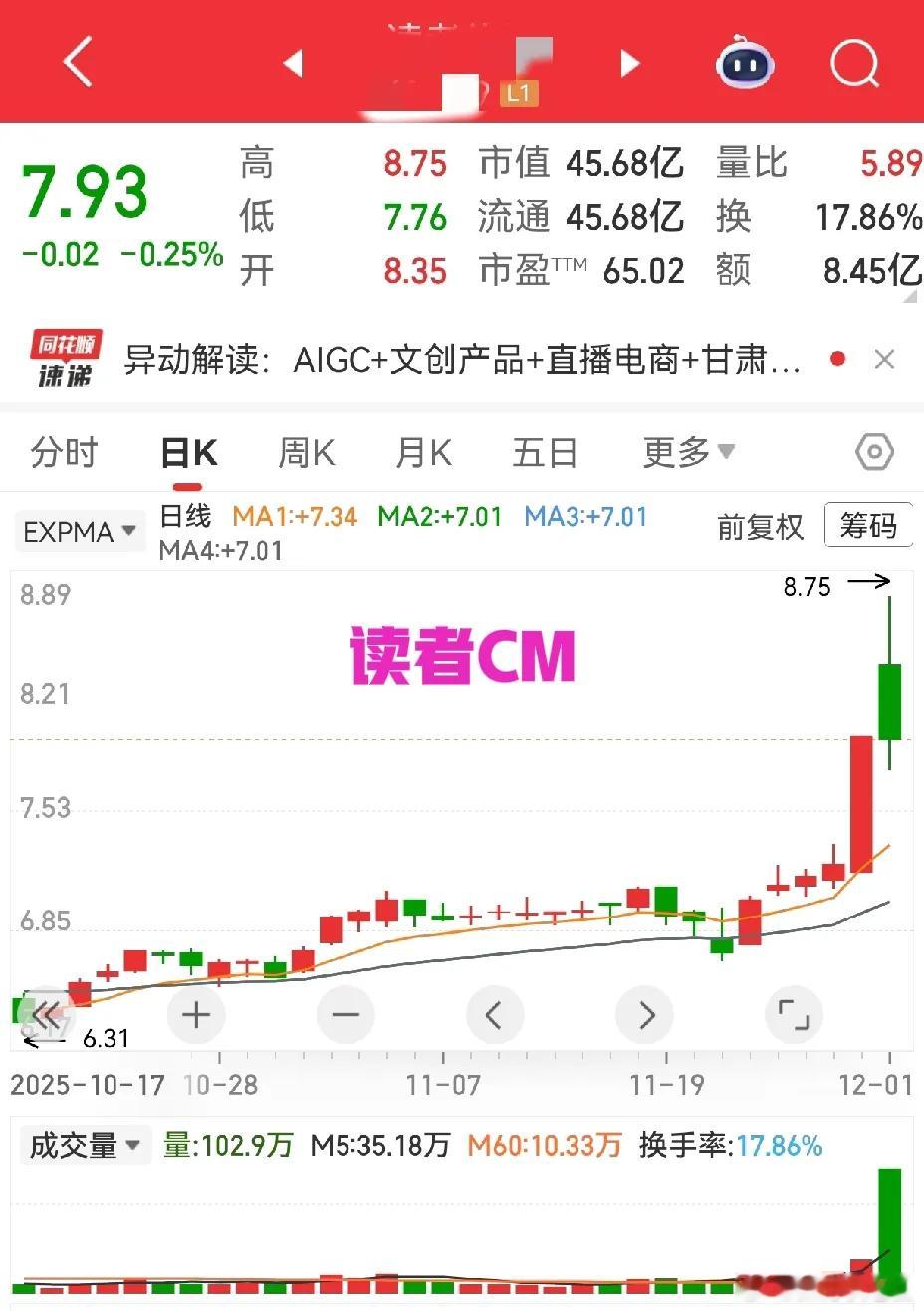Tap the back arrow to return
Viewport: 924px width, 1311px height.
pyautogui.click(x=76, y=61)
